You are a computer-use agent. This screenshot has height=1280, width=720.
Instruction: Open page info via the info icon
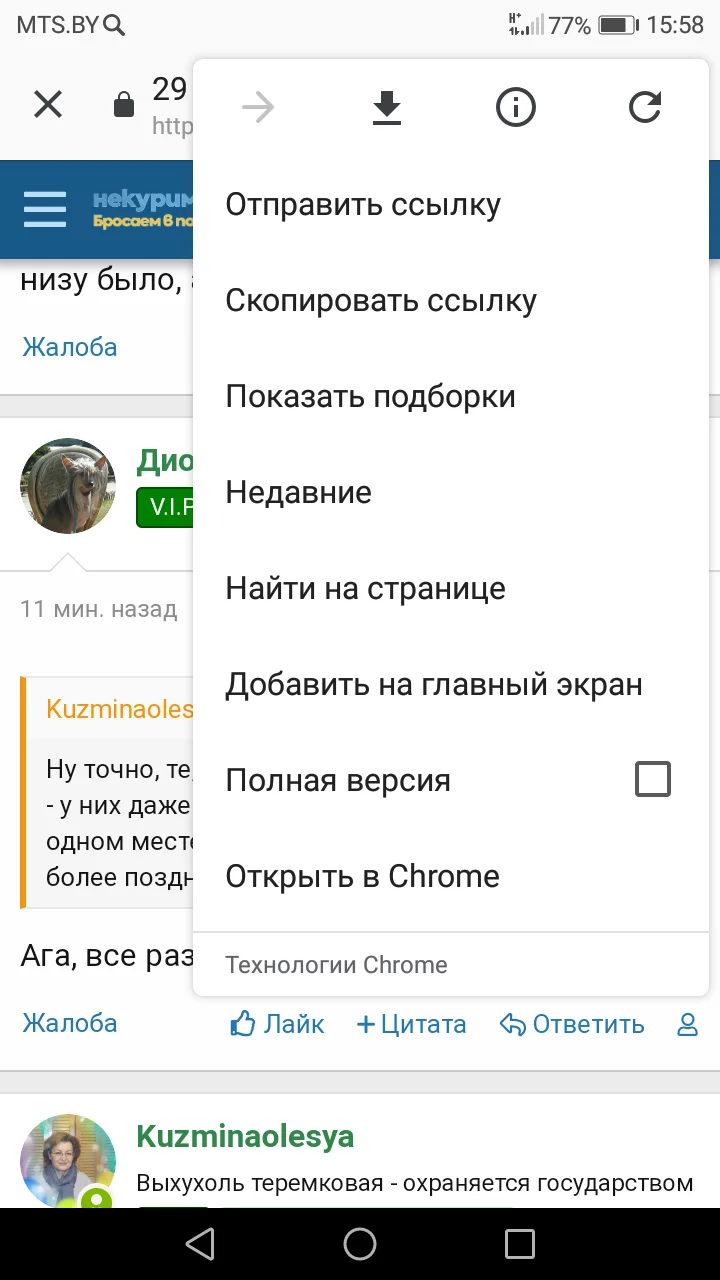tap(516, 107)
